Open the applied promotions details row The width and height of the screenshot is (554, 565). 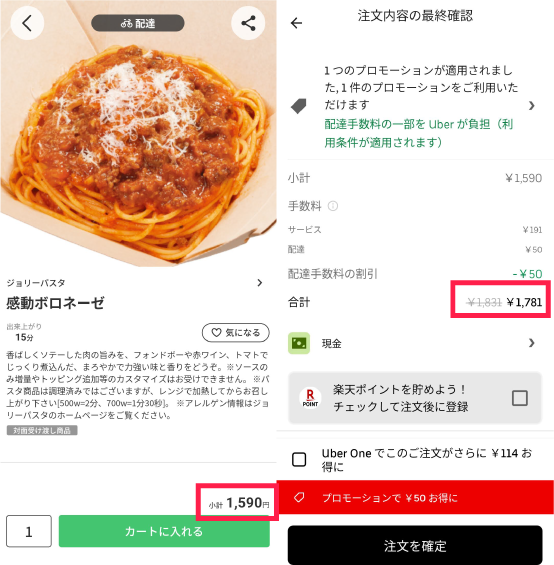click(415, 106)
